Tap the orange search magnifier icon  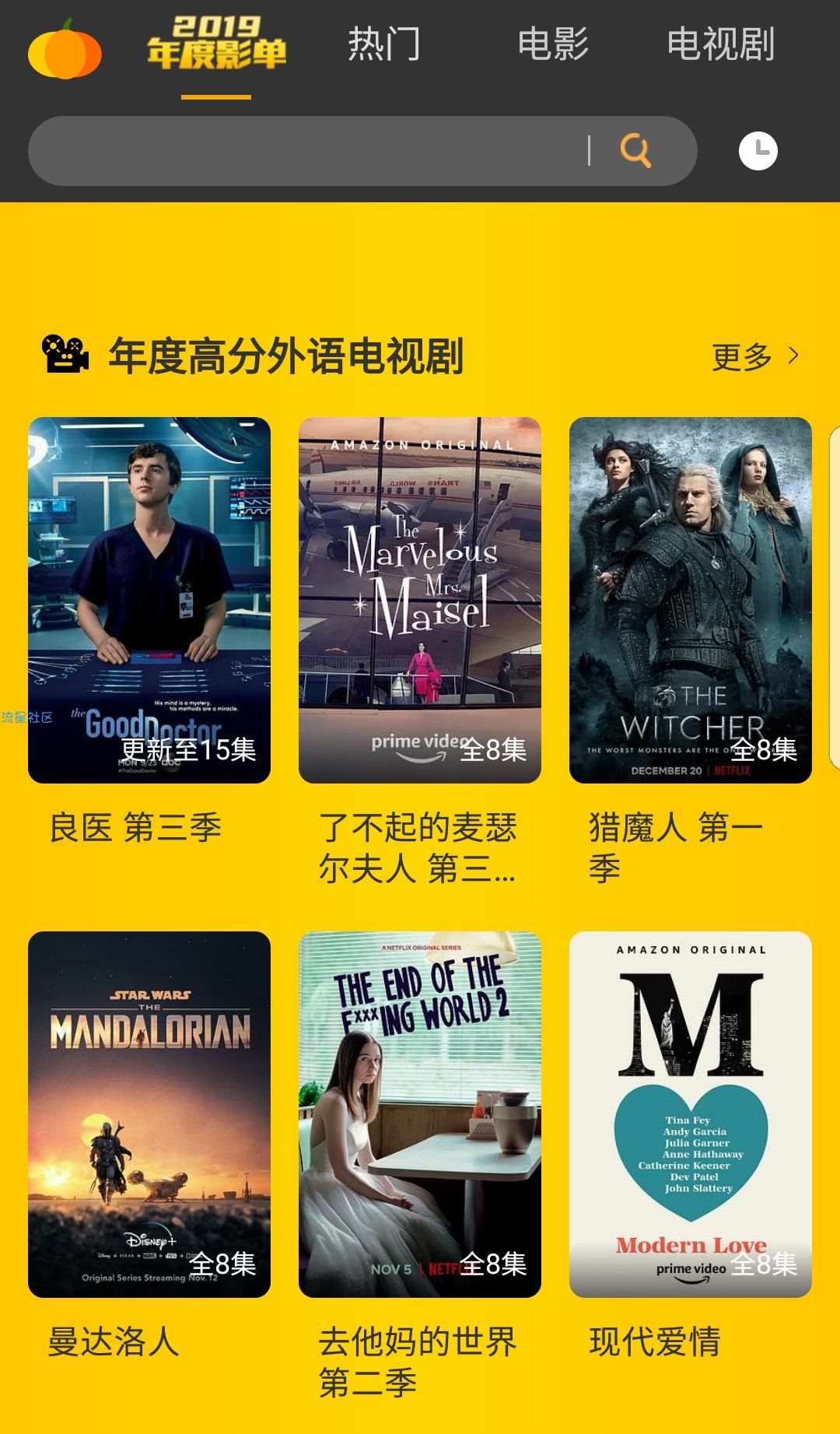(x=635, y=150)
